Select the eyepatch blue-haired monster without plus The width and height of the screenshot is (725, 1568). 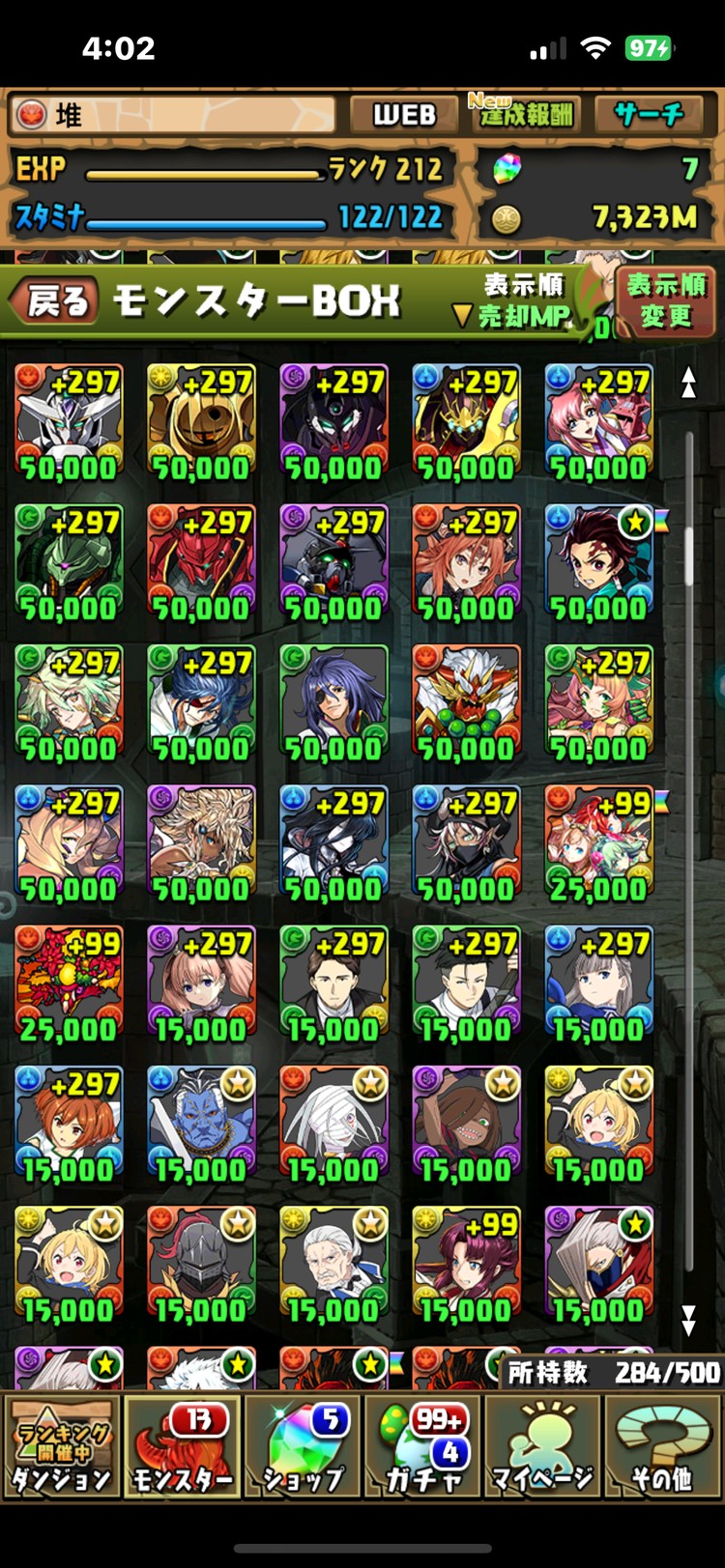pos(333,701)
